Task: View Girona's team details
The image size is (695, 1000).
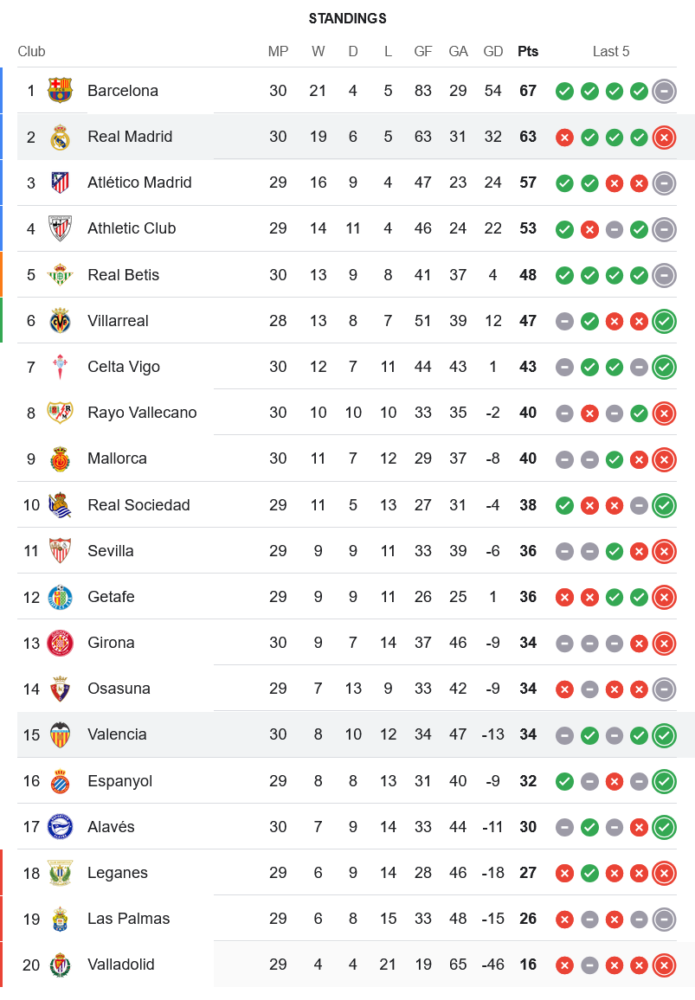Action: coord(111,643)
